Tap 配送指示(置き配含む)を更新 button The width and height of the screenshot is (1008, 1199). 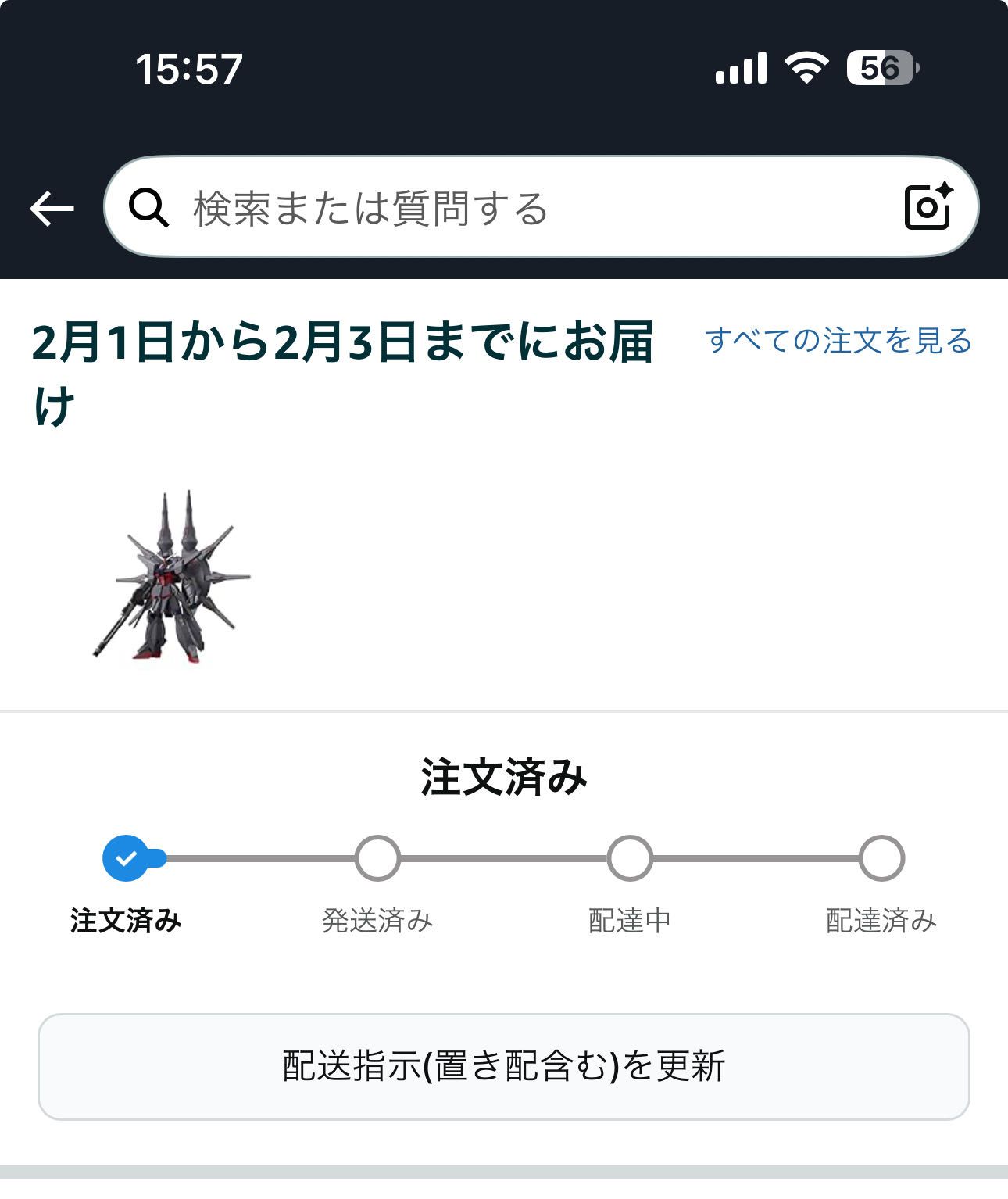[503, 1066]
